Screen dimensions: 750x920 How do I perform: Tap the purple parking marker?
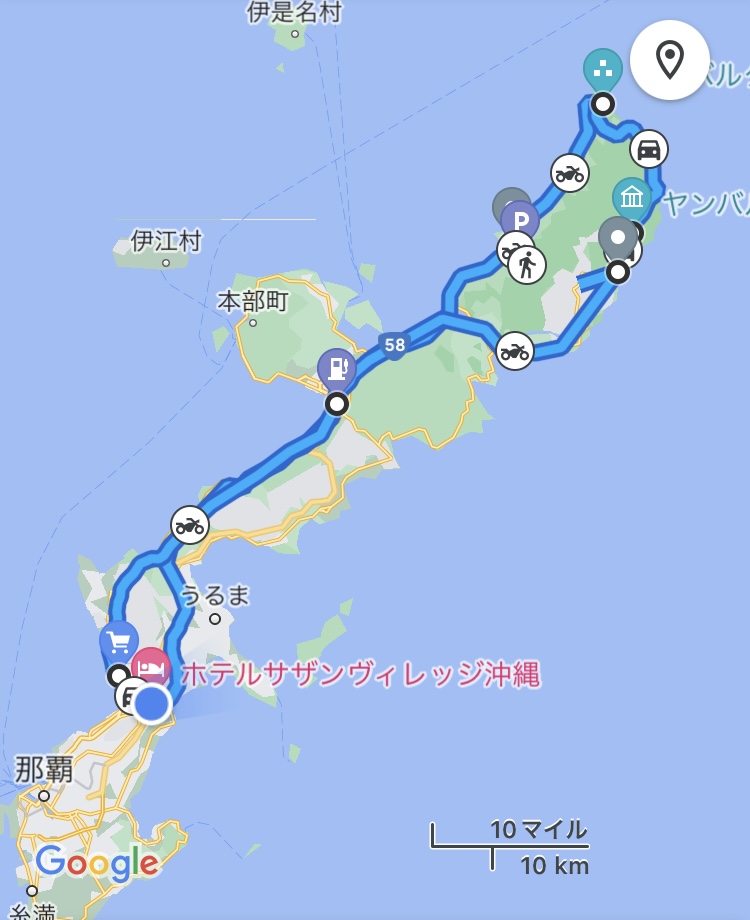point(520,219)
